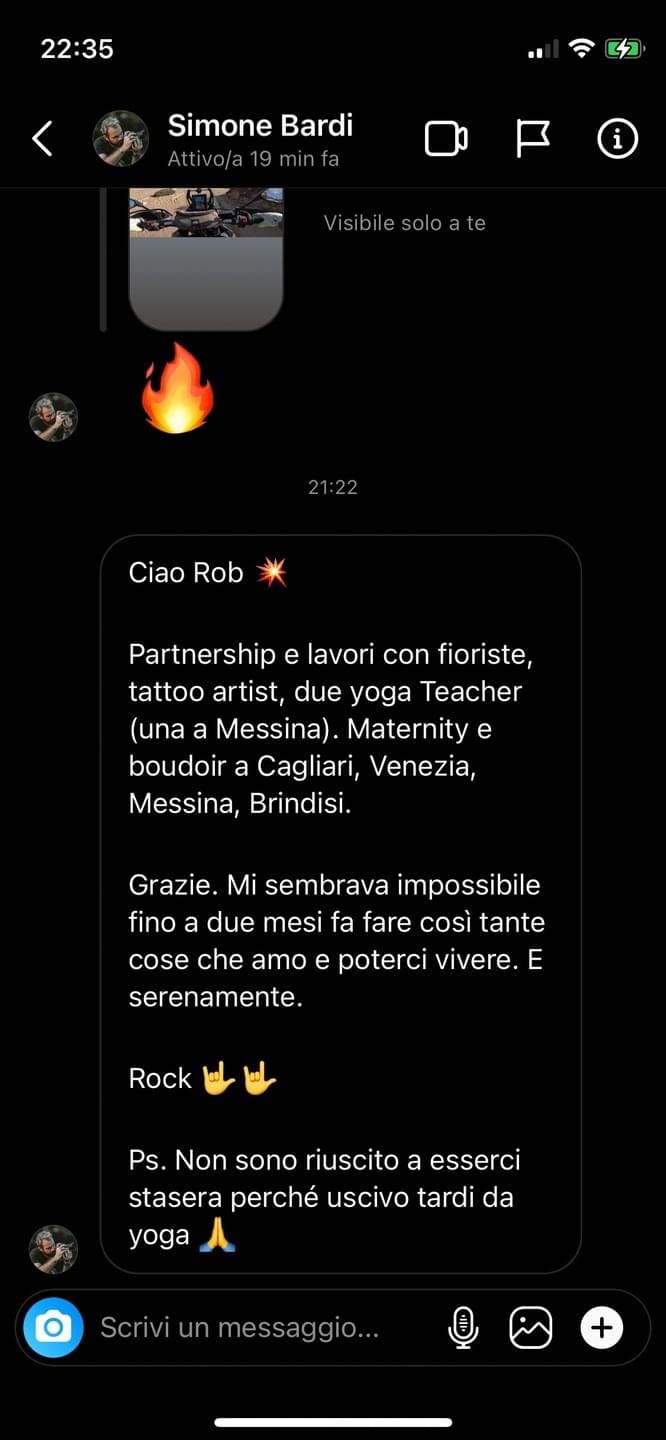Flag this conversation
This screenshot has height=1440, width=666.
point(532,139)
